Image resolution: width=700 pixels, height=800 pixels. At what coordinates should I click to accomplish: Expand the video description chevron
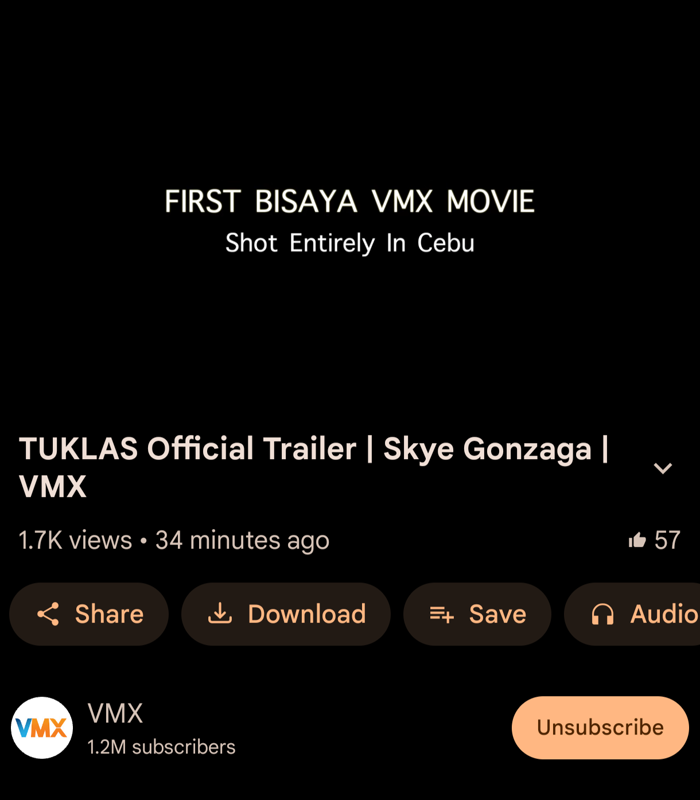pyautogui.click(x=662, y=468)
